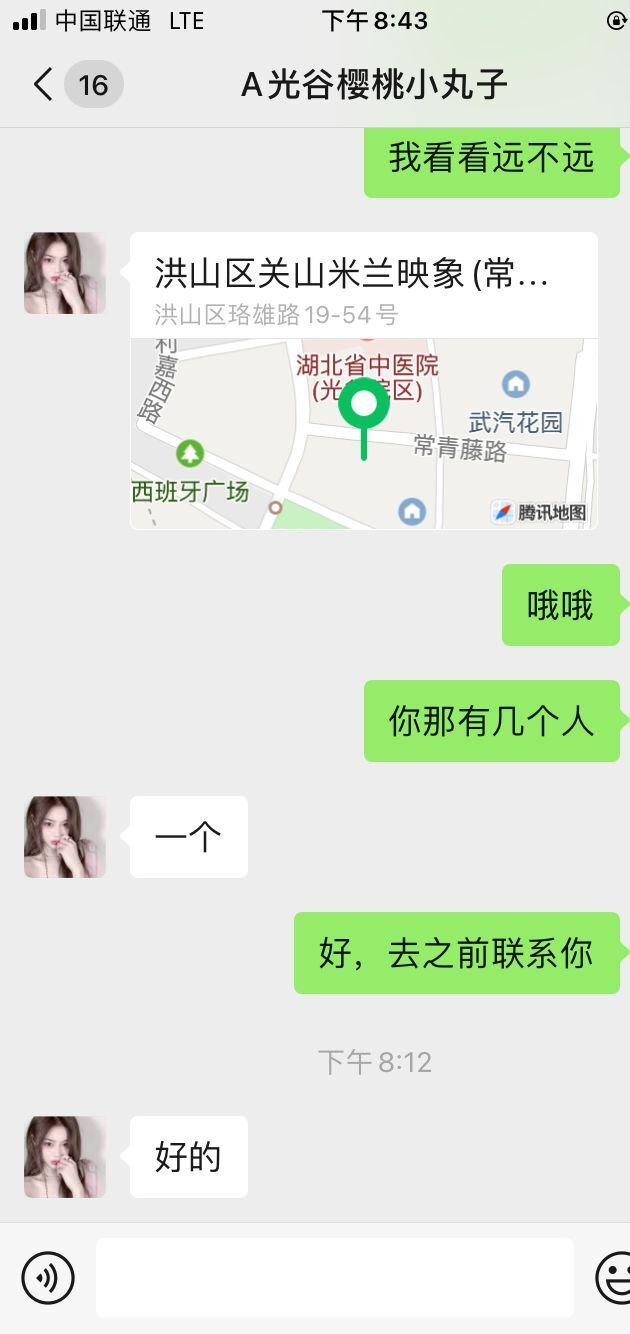Tap the avatar beside the 一个 message
Viewport: 630px width, 1334px height.
point(65,837)
